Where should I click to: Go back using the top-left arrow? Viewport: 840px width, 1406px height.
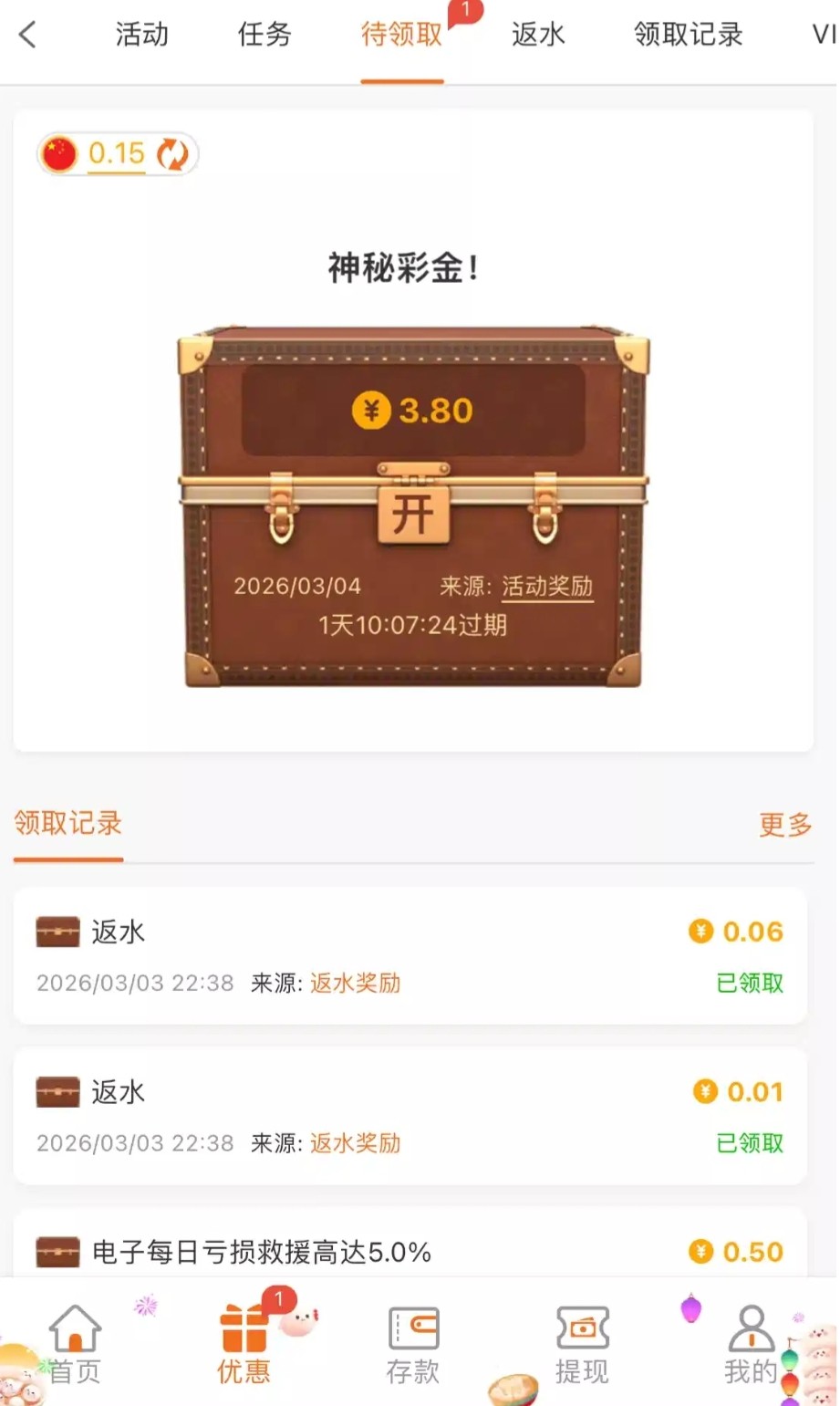pos(28,35)
